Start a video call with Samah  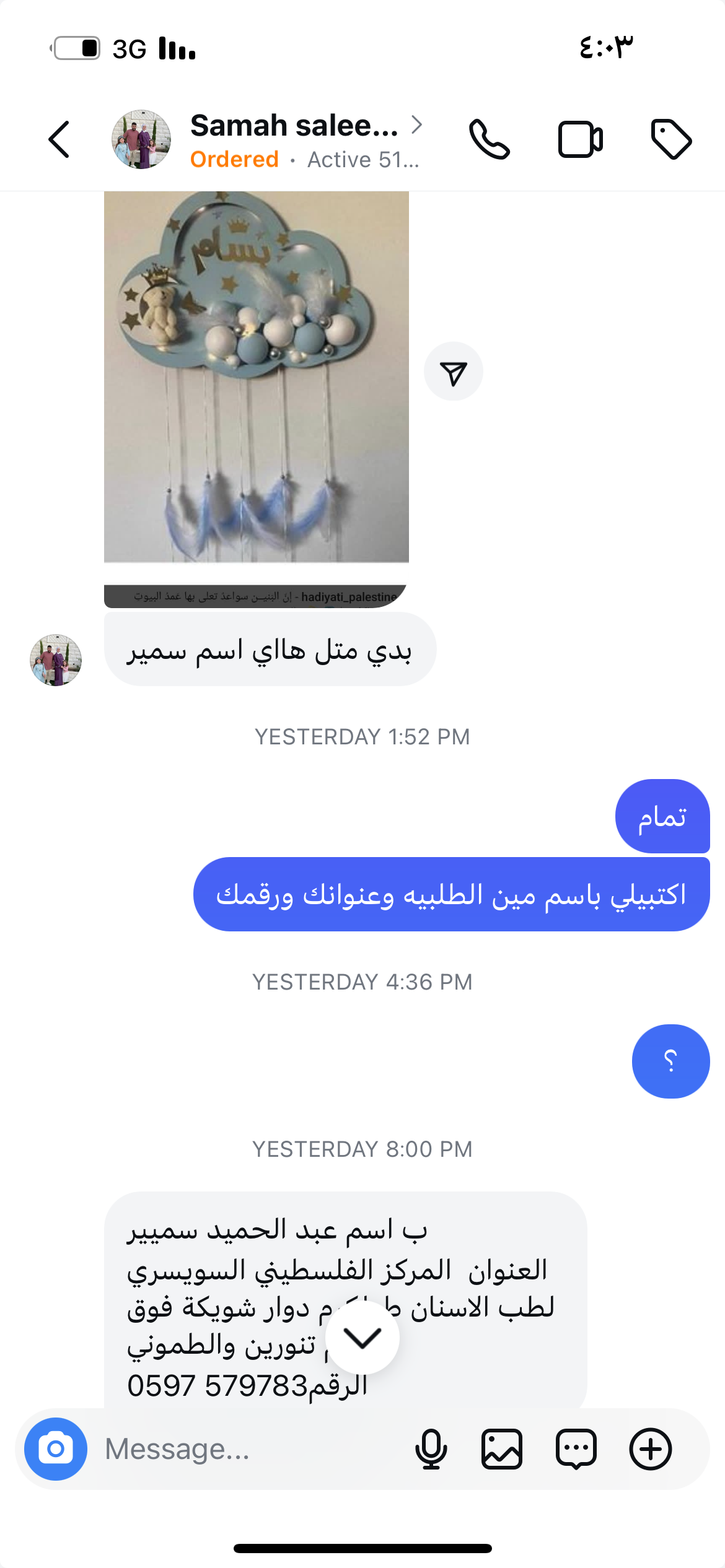pyautogui.click(x=580, y=139)
